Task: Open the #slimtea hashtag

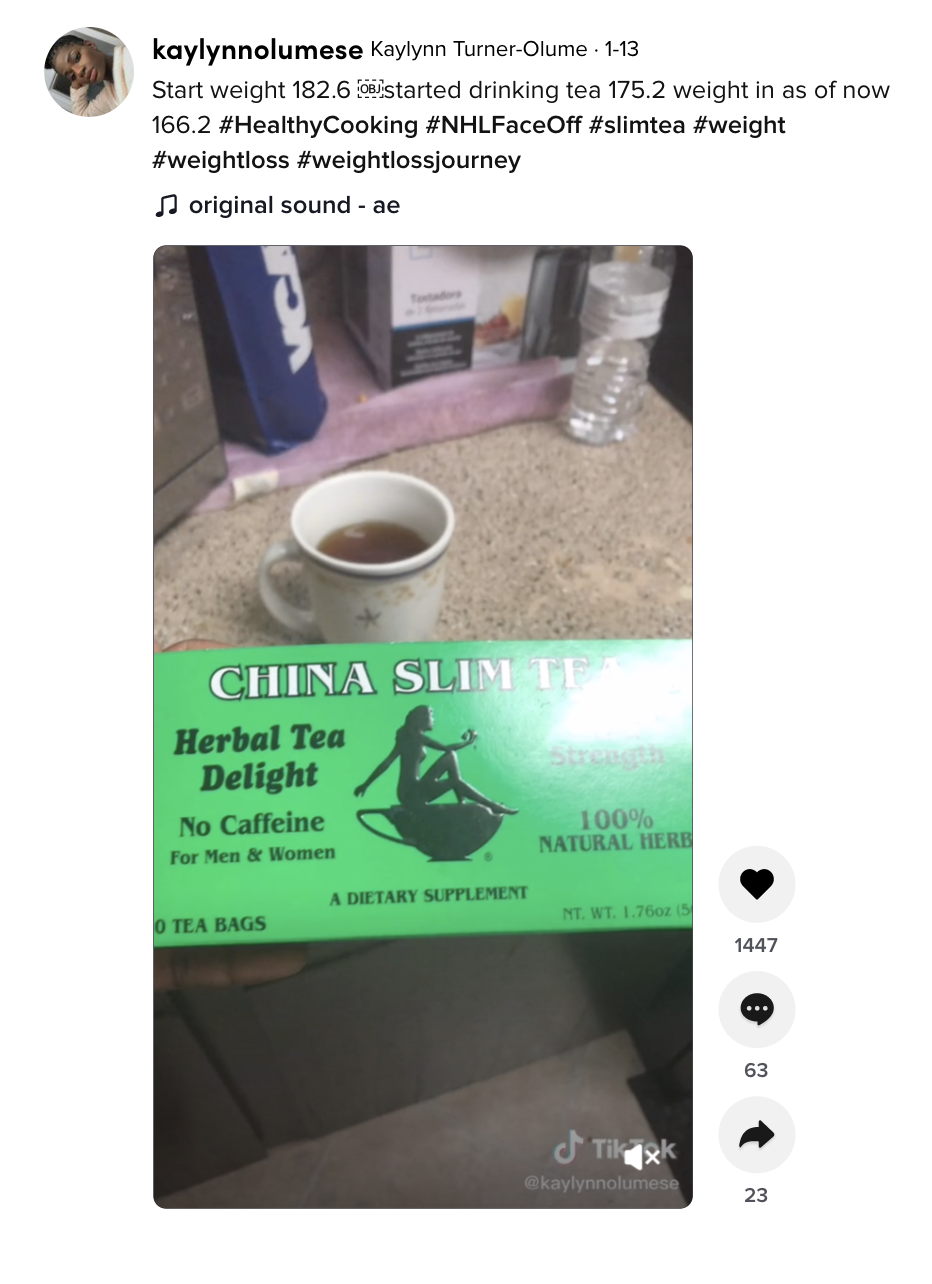Action: [x=636, y=125]
